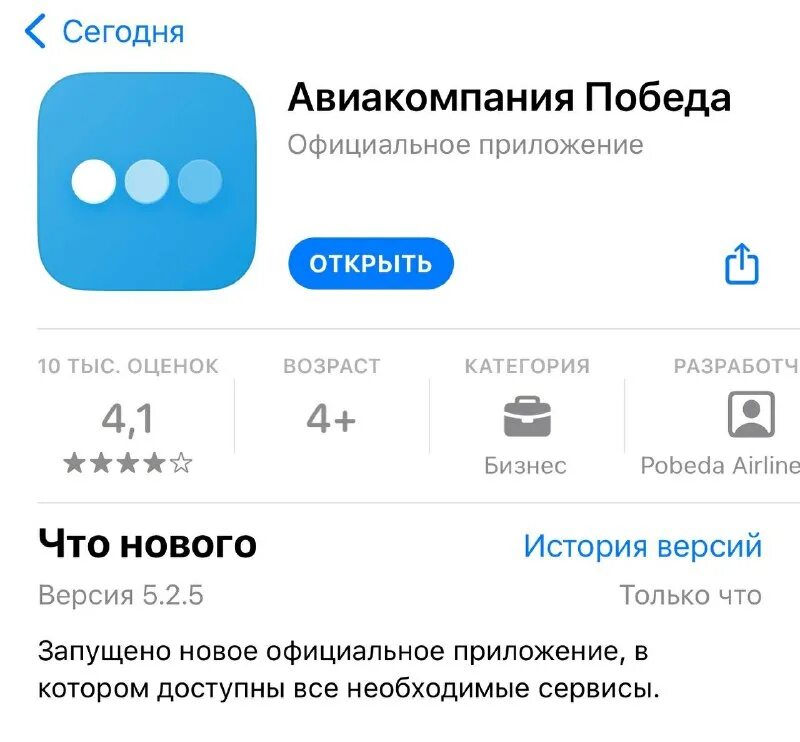Tap the ОТКРЫТЬ button

pos(370,264)
